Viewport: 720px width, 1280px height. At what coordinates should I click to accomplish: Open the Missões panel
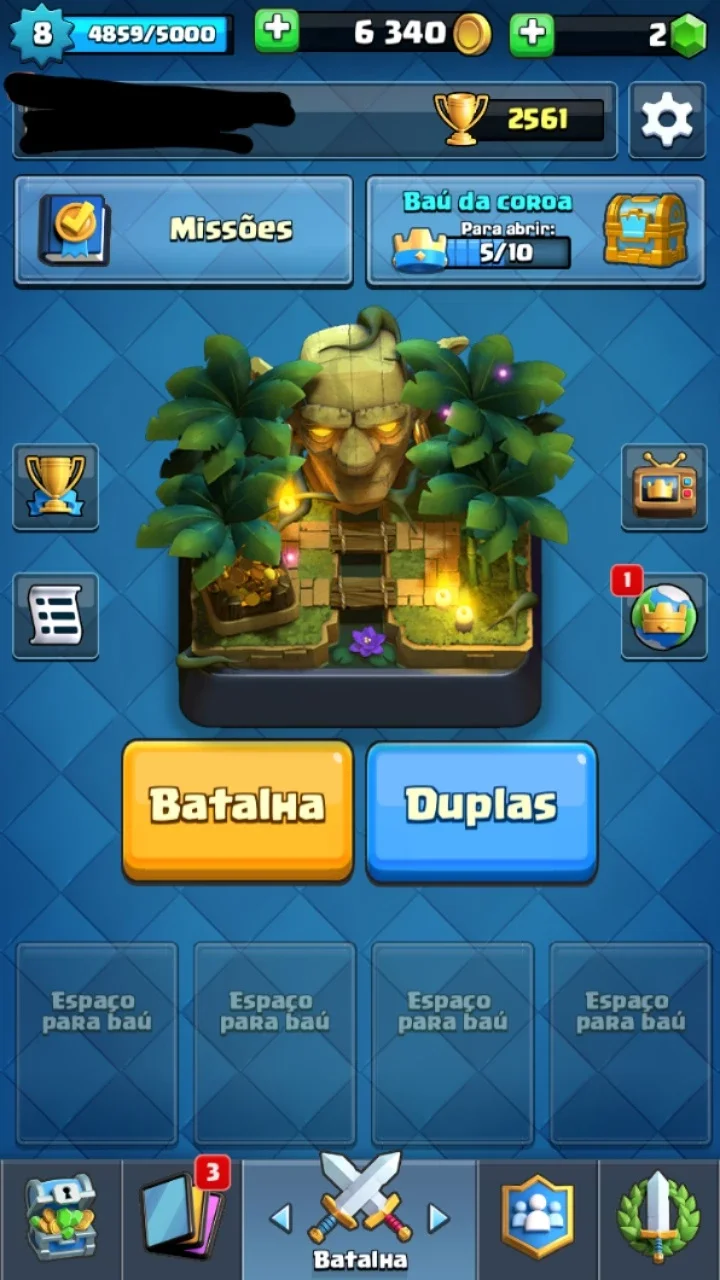click(184, 231)
